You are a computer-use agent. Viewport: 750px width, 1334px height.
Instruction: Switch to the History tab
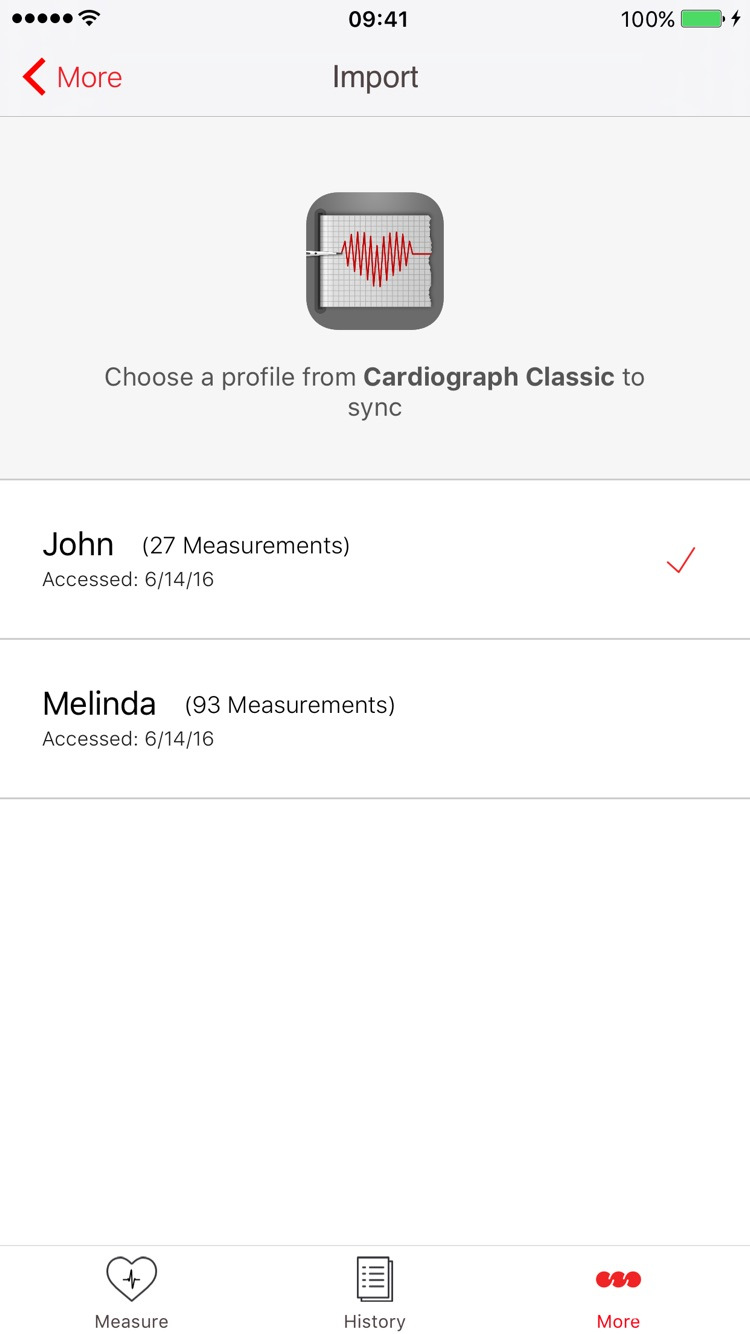point(374,1290)
